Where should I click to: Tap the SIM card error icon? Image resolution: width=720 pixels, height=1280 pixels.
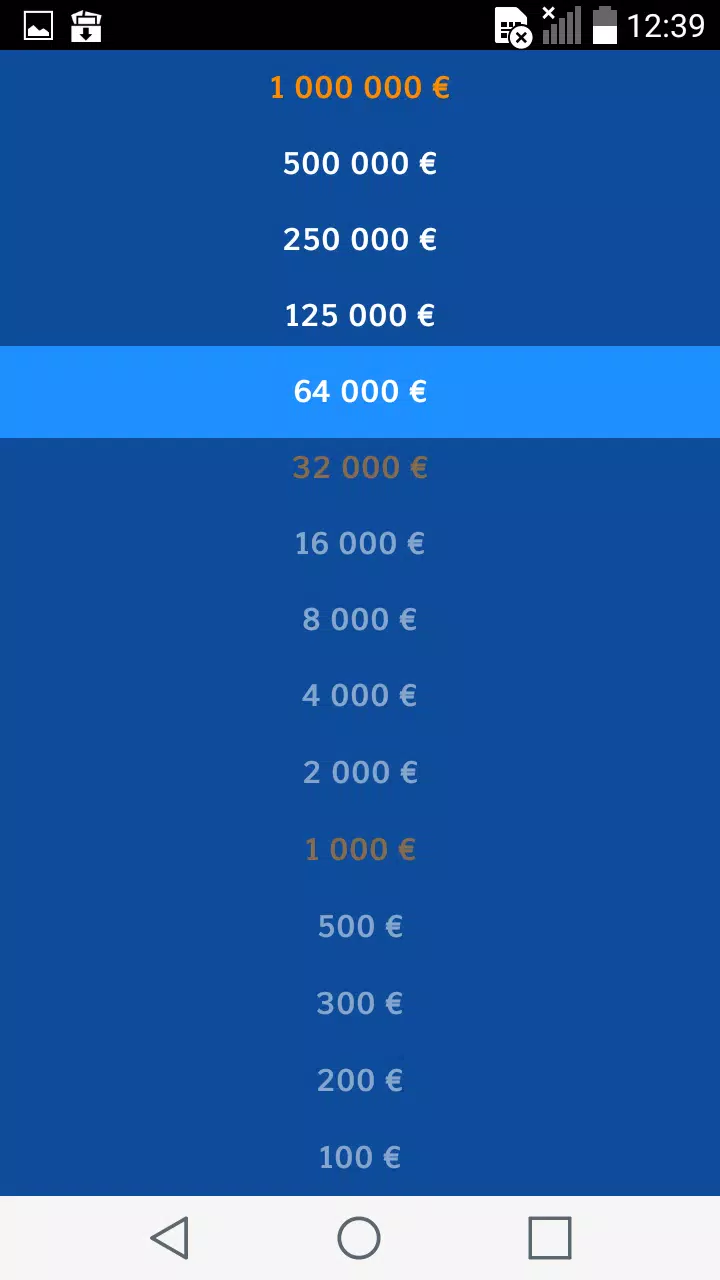(x=512, y=25)
